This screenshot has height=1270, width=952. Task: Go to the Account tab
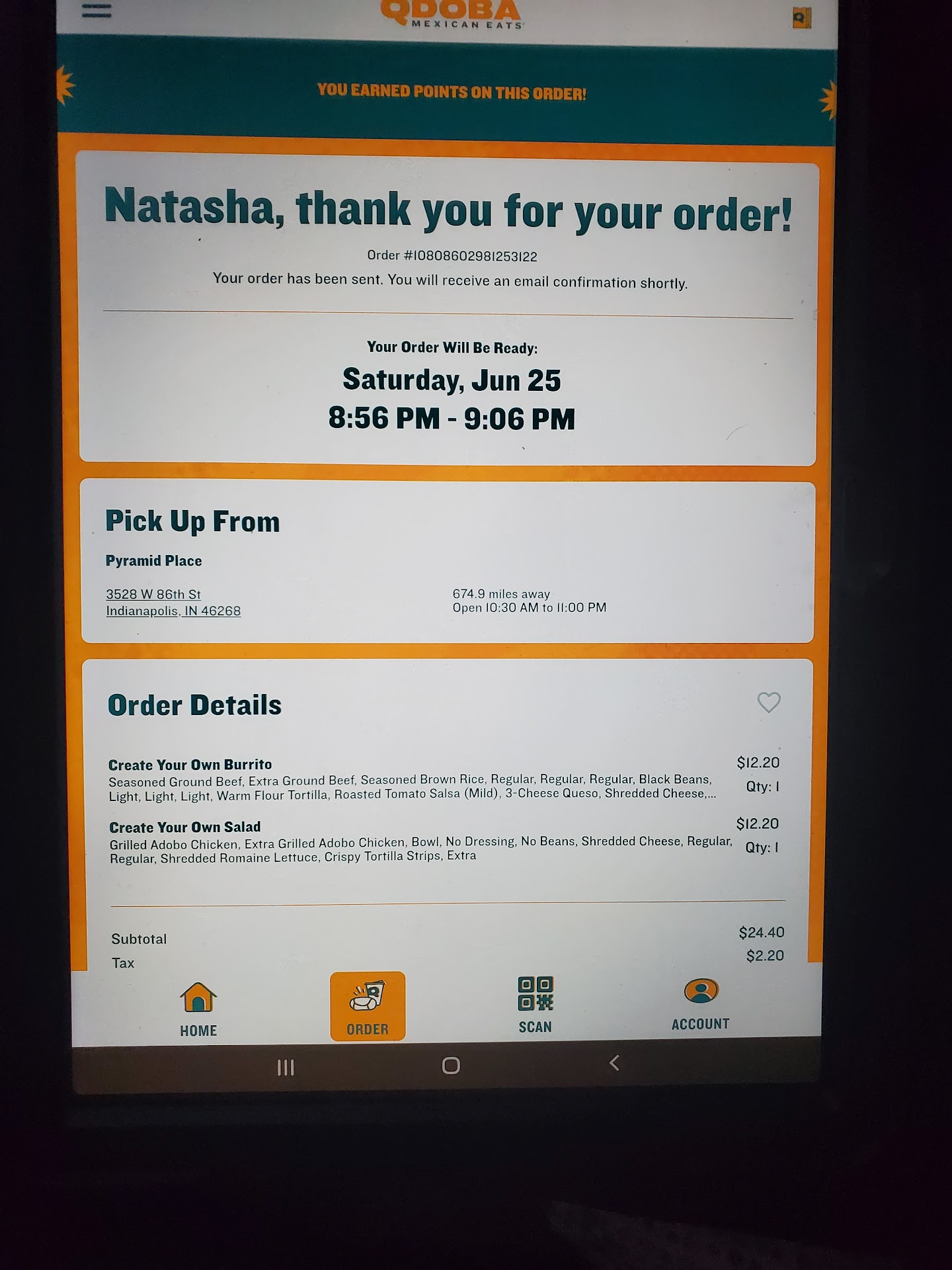point(701,1004)
